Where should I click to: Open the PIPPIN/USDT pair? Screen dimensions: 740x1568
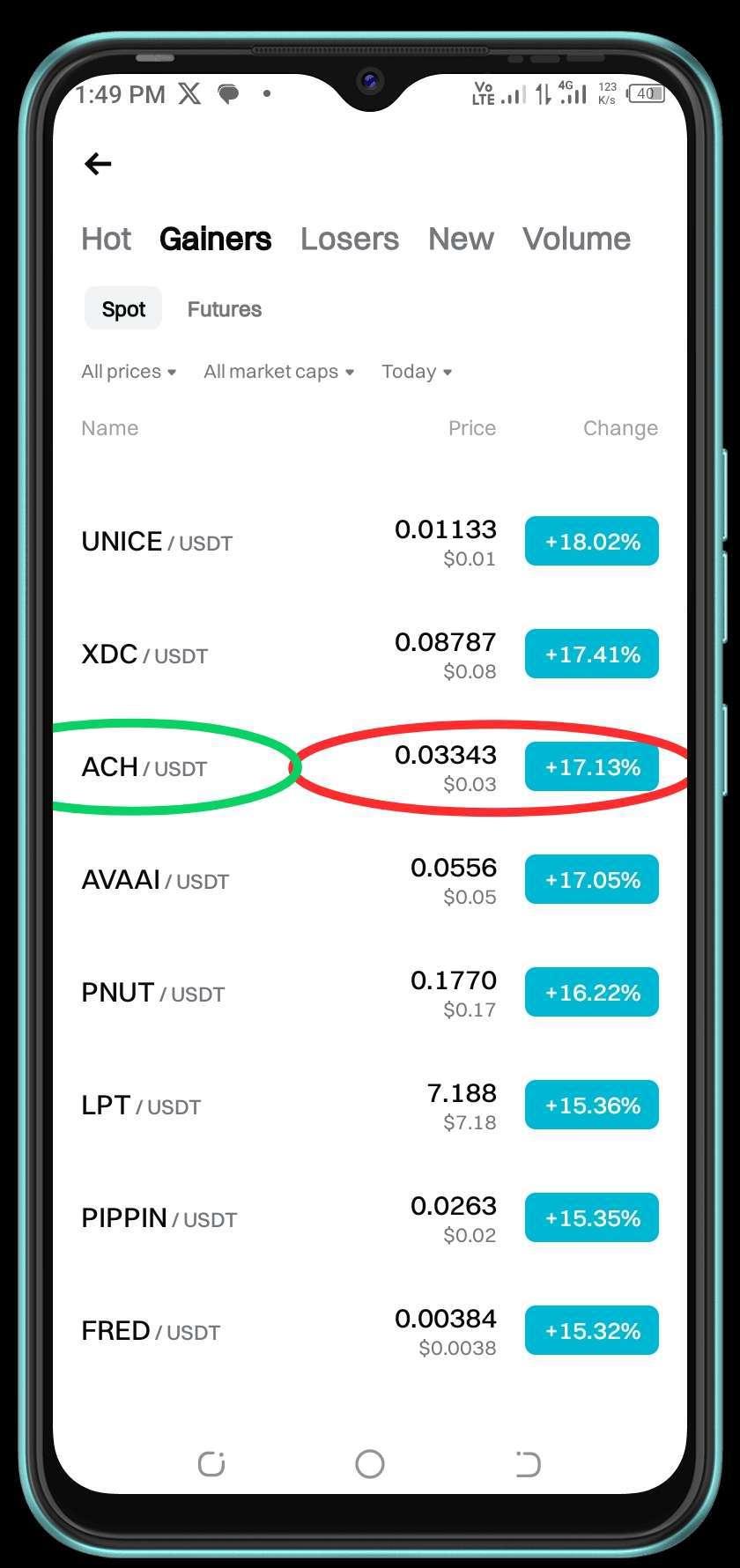159,1218
